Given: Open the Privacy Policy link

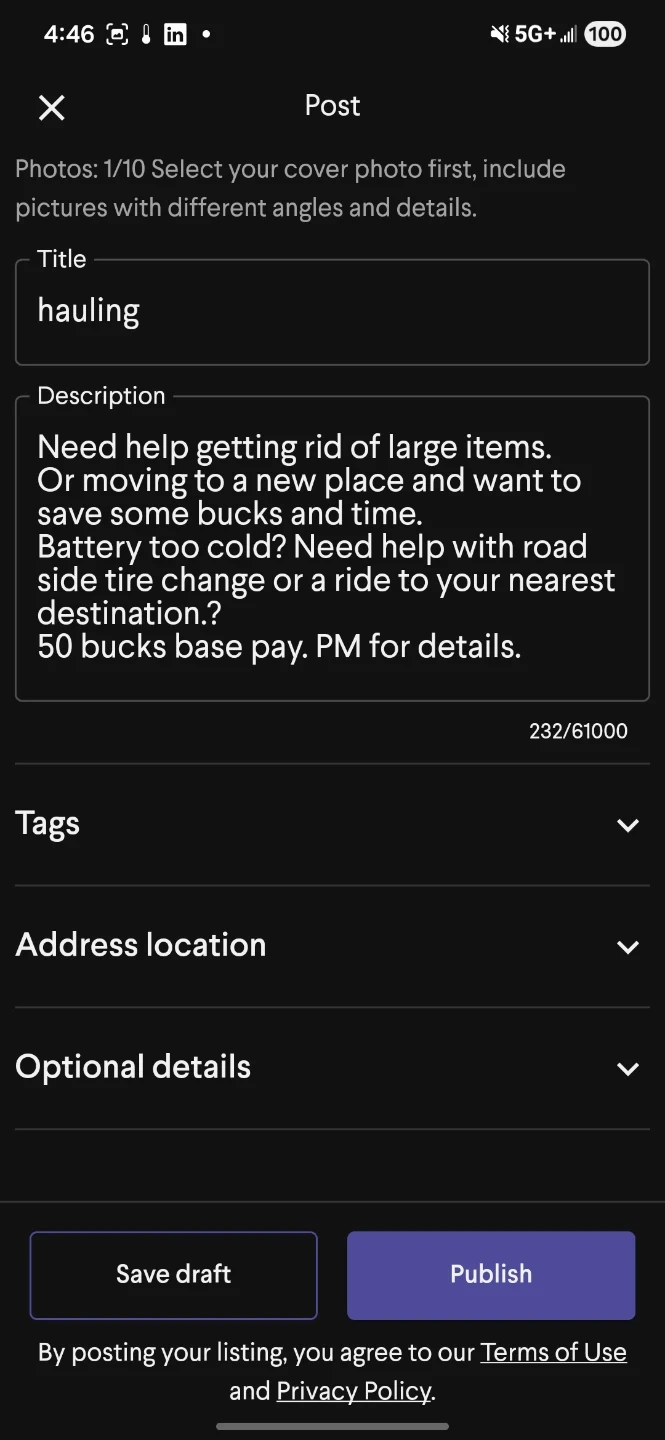Looking at the screenshot, I should pyautogui.click(x=354, y=1391).
